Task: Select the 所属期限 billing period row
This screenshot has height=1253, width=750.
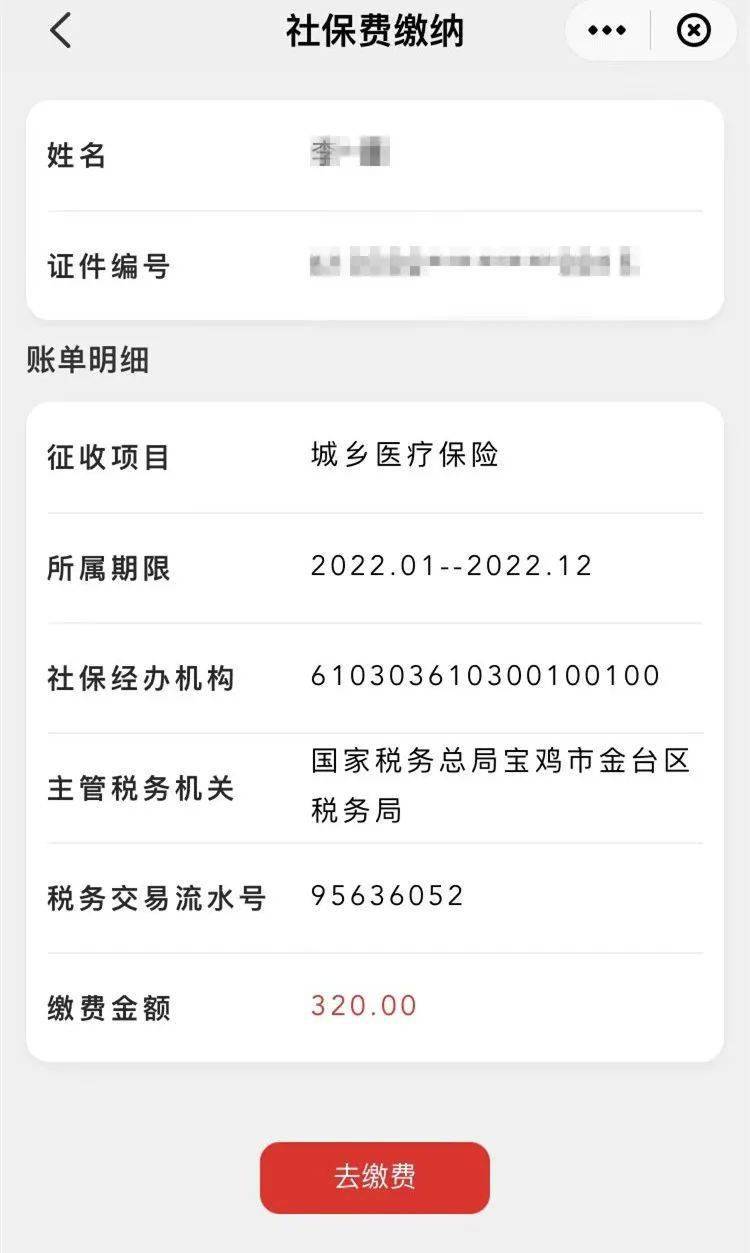Action: [x=107, y=567]
